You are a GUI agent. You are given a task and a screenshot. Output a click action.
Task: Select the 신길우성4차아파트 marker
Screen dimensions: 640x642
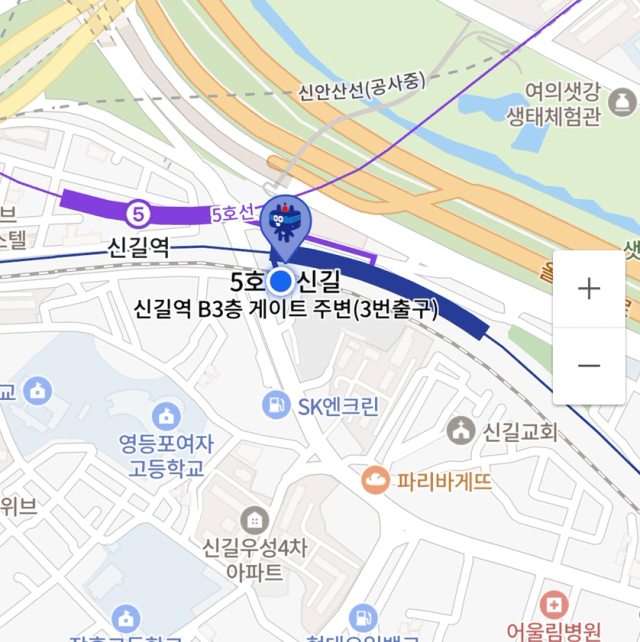pos(254,520)
